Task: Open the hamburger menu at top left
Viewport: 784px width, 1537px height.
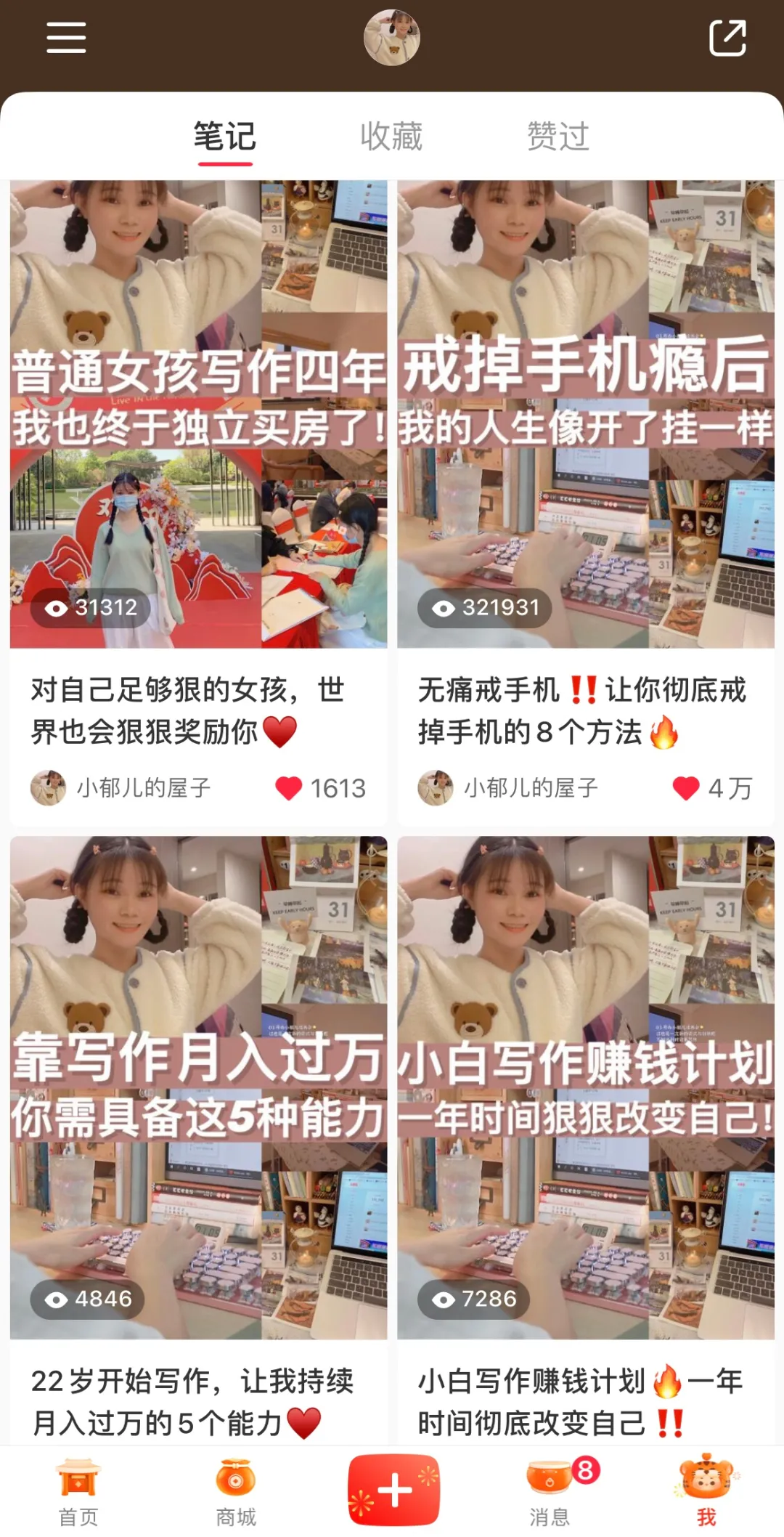Action: (x=65, y=40)
